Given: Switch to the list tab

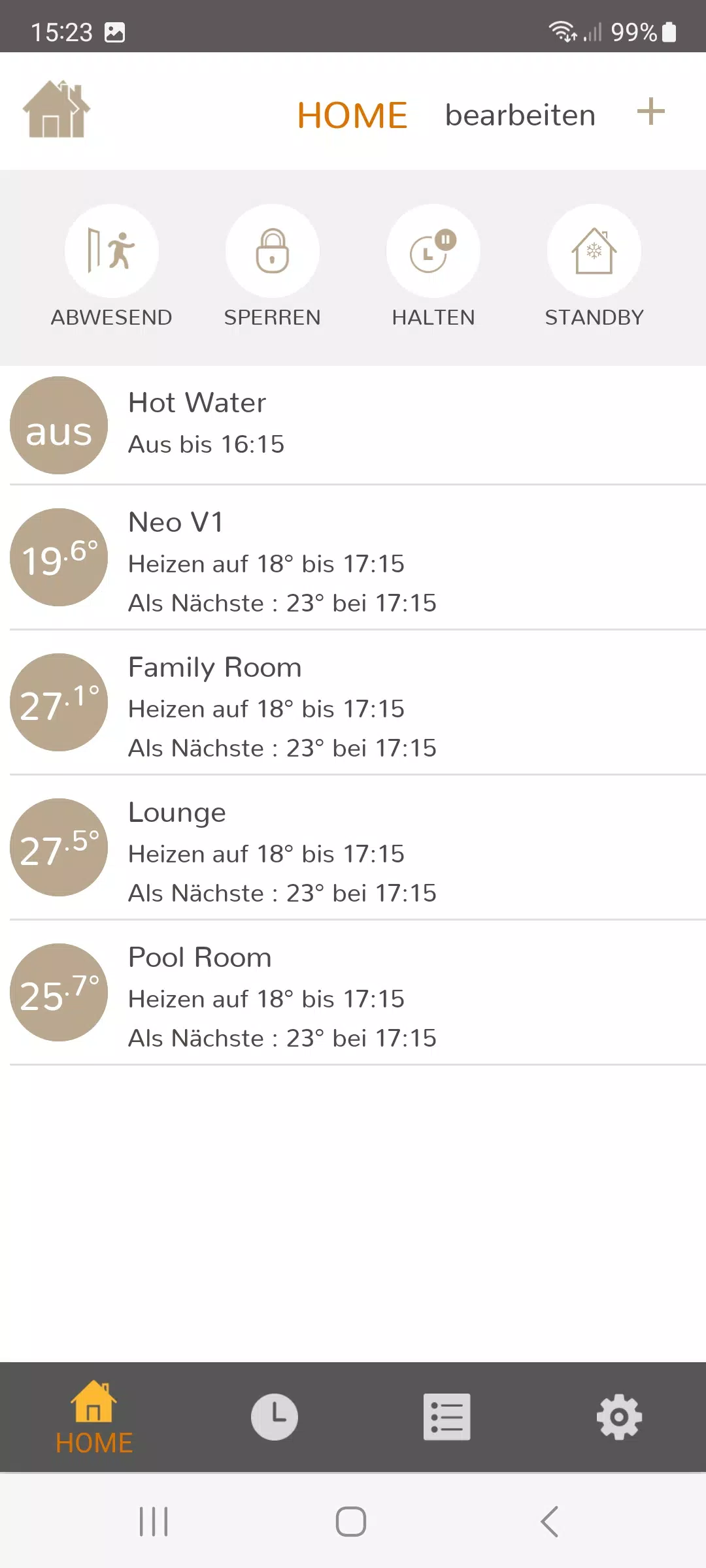Looking at the screenshot, I should point(447,1416).
